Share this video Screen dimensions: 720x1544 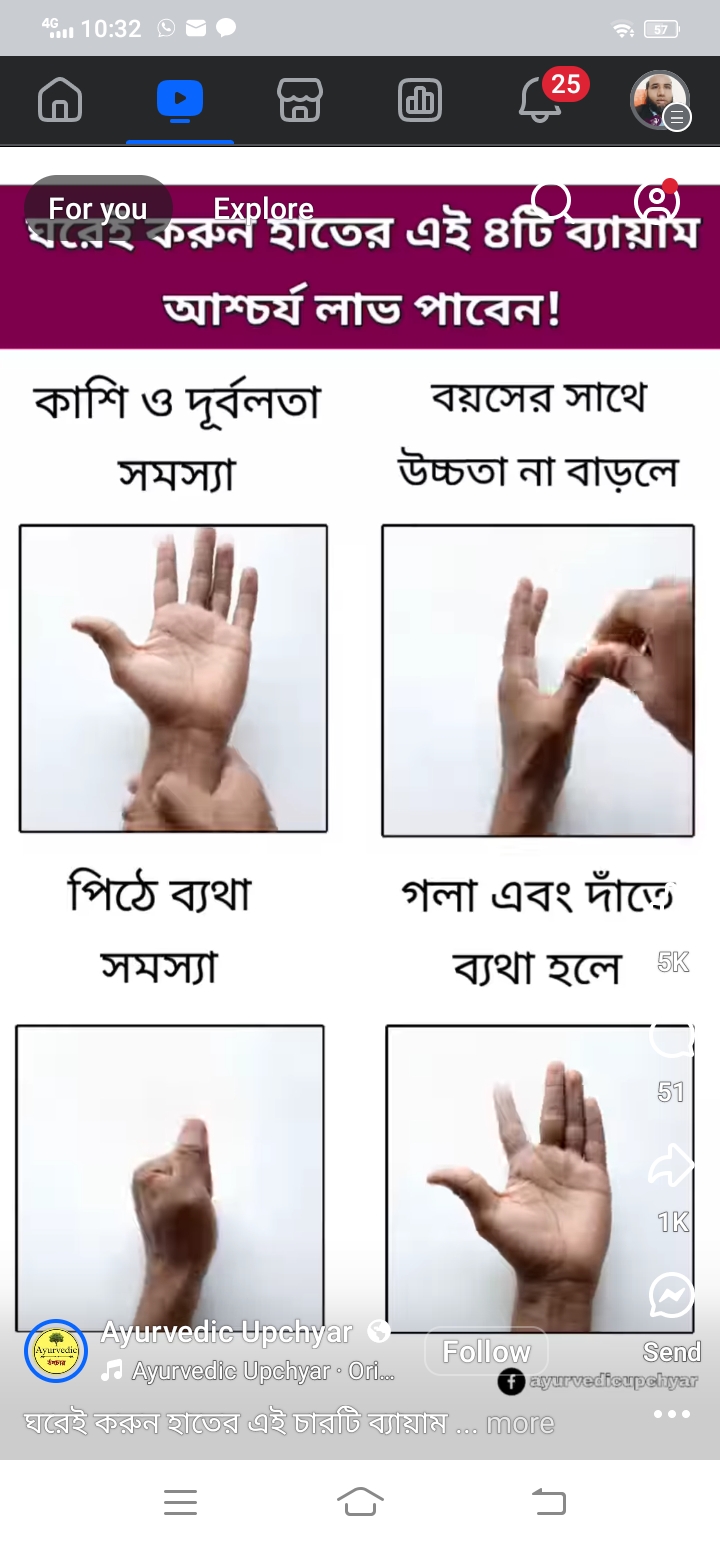pos(671,1167)
